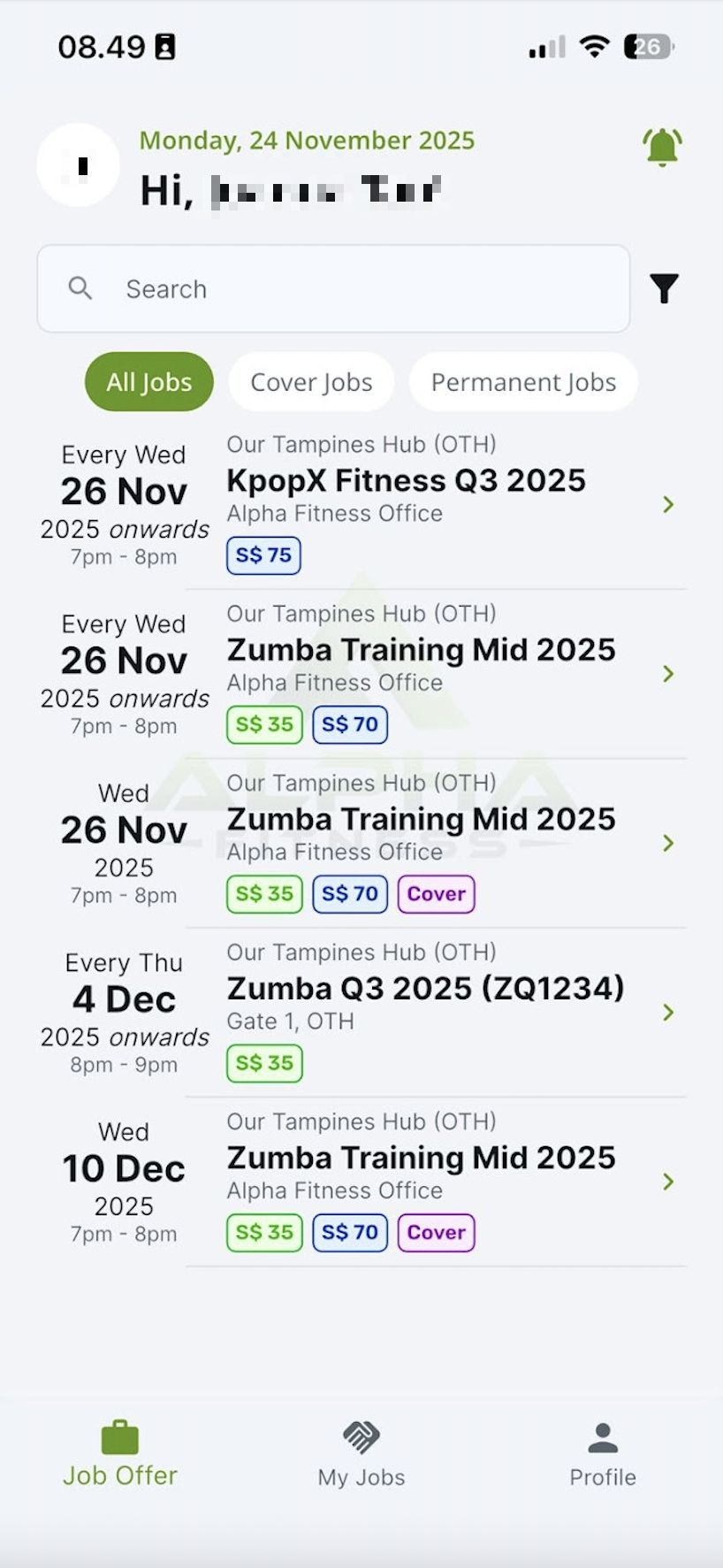Open KpopX Fitness Q3 2025 job
Viewport: 723px width, 1568px height.
tap(406, 481)
